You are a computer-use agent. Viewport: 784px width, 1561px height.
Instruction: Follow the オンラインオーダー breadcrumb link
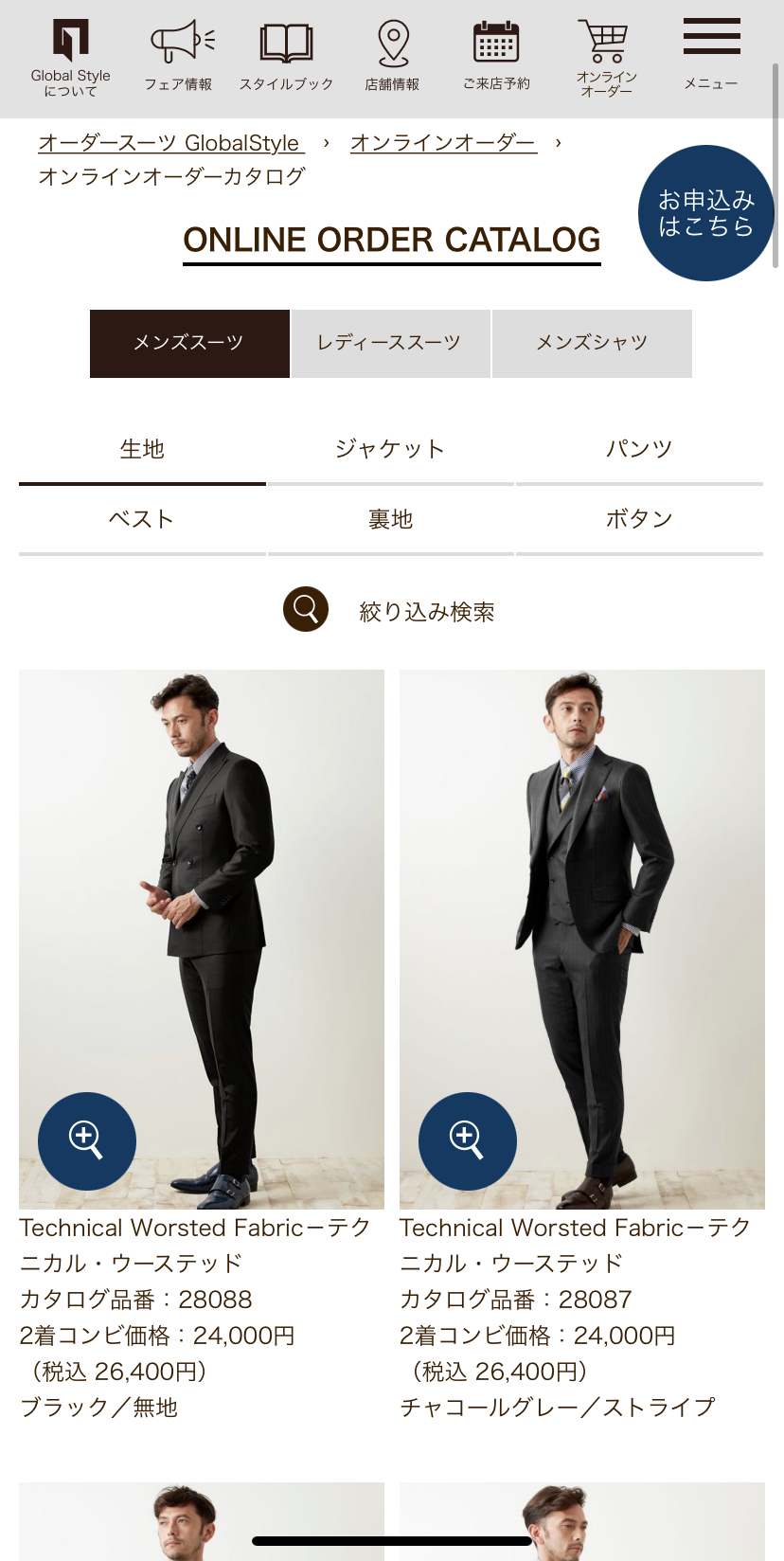click(443, 143)
